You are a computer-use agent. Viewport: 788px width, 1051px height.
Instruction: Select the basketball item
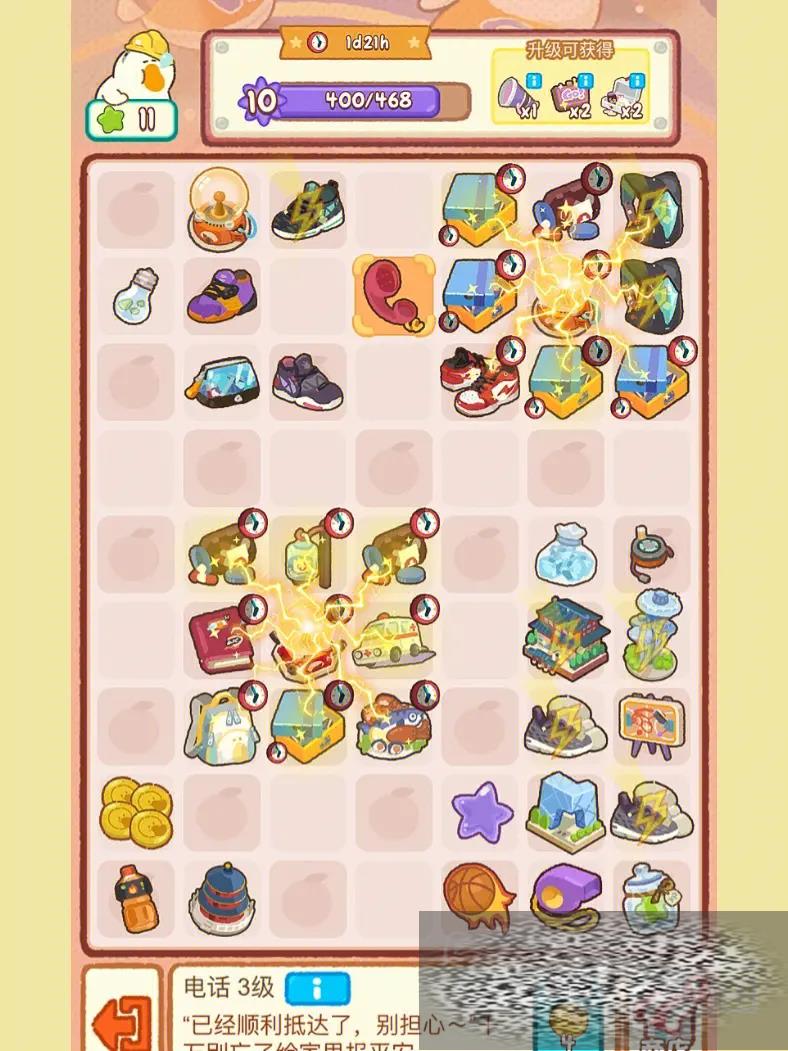tap(477, 893)
